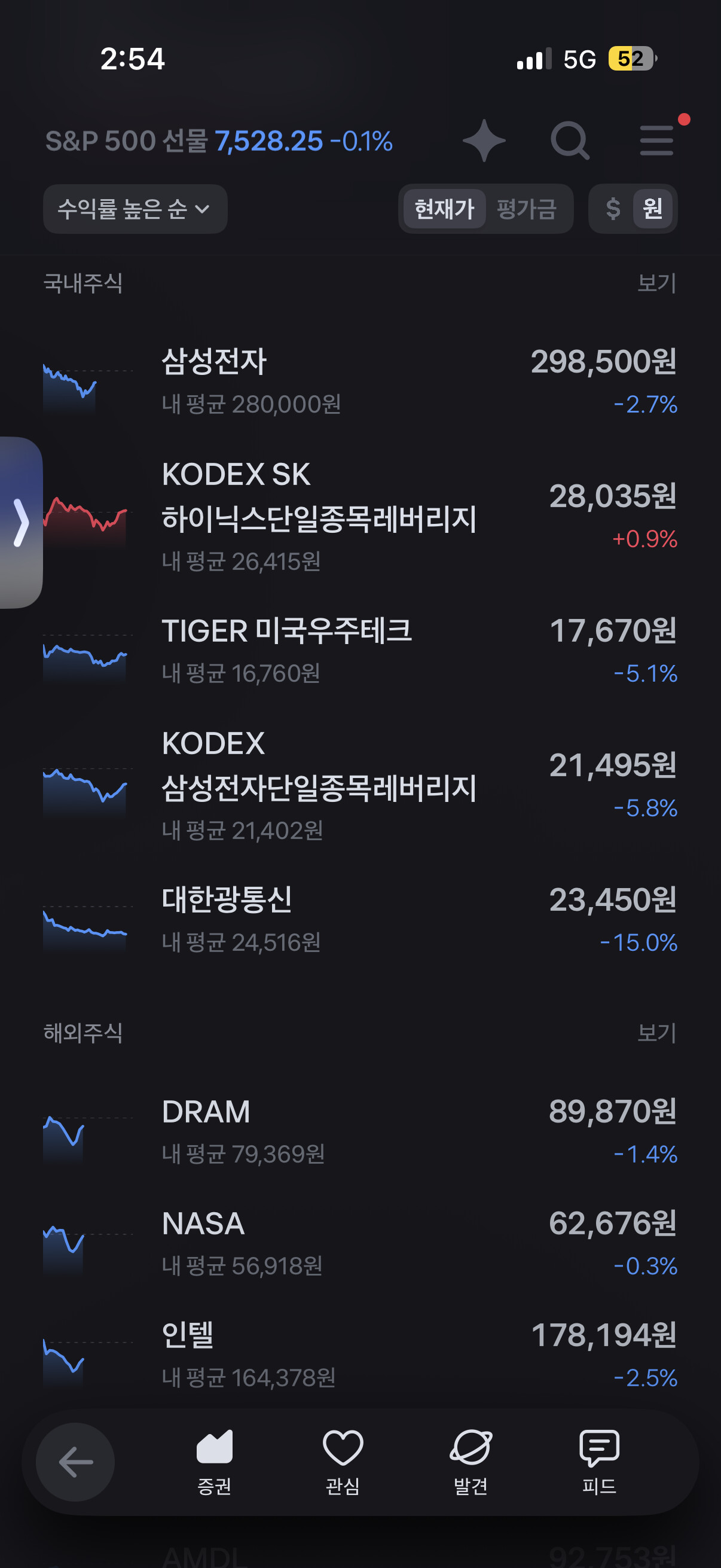The image size is (721, 1568).
Task: Open NASA stock row
Action: [x=360, y=1244]
